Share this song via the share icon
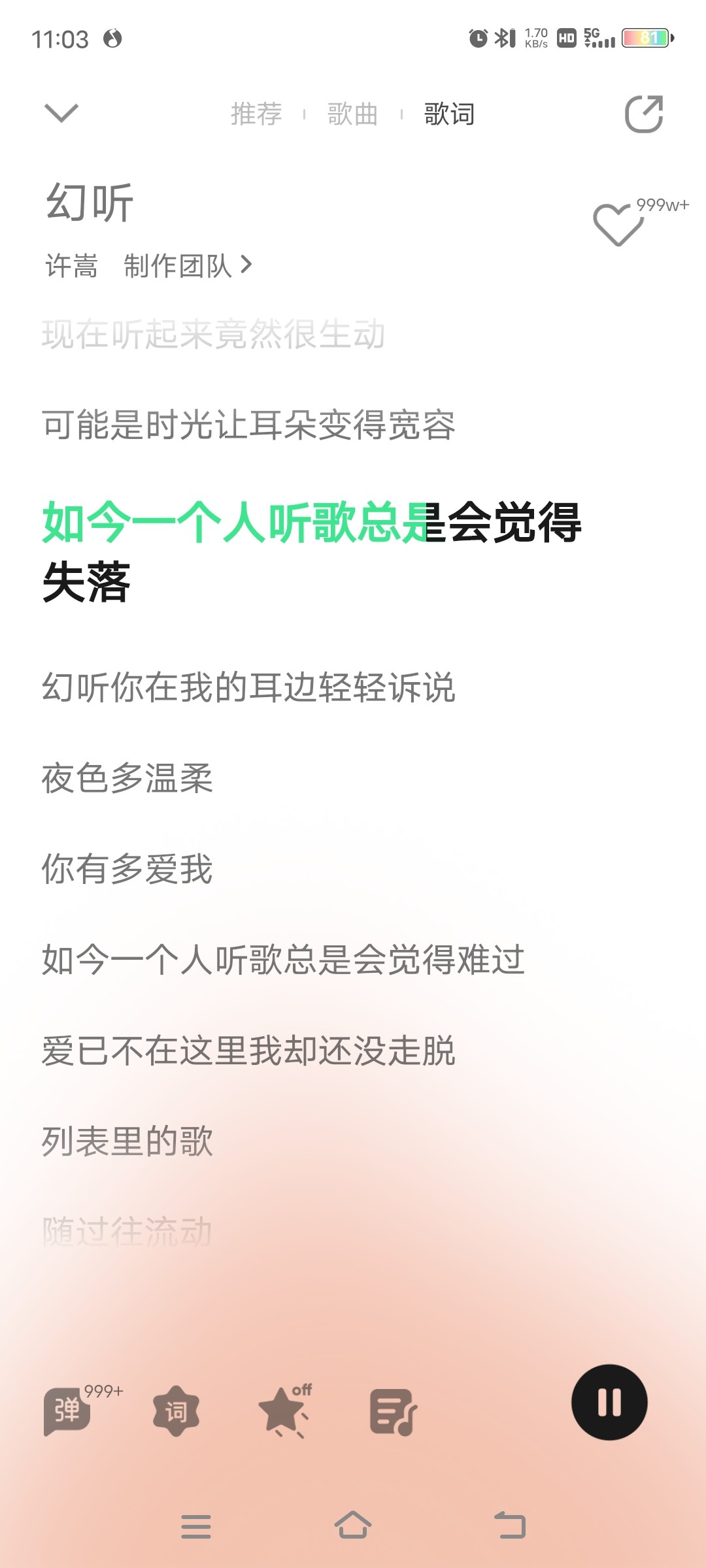Viewport: 706px width, 1568px height. 644,114
